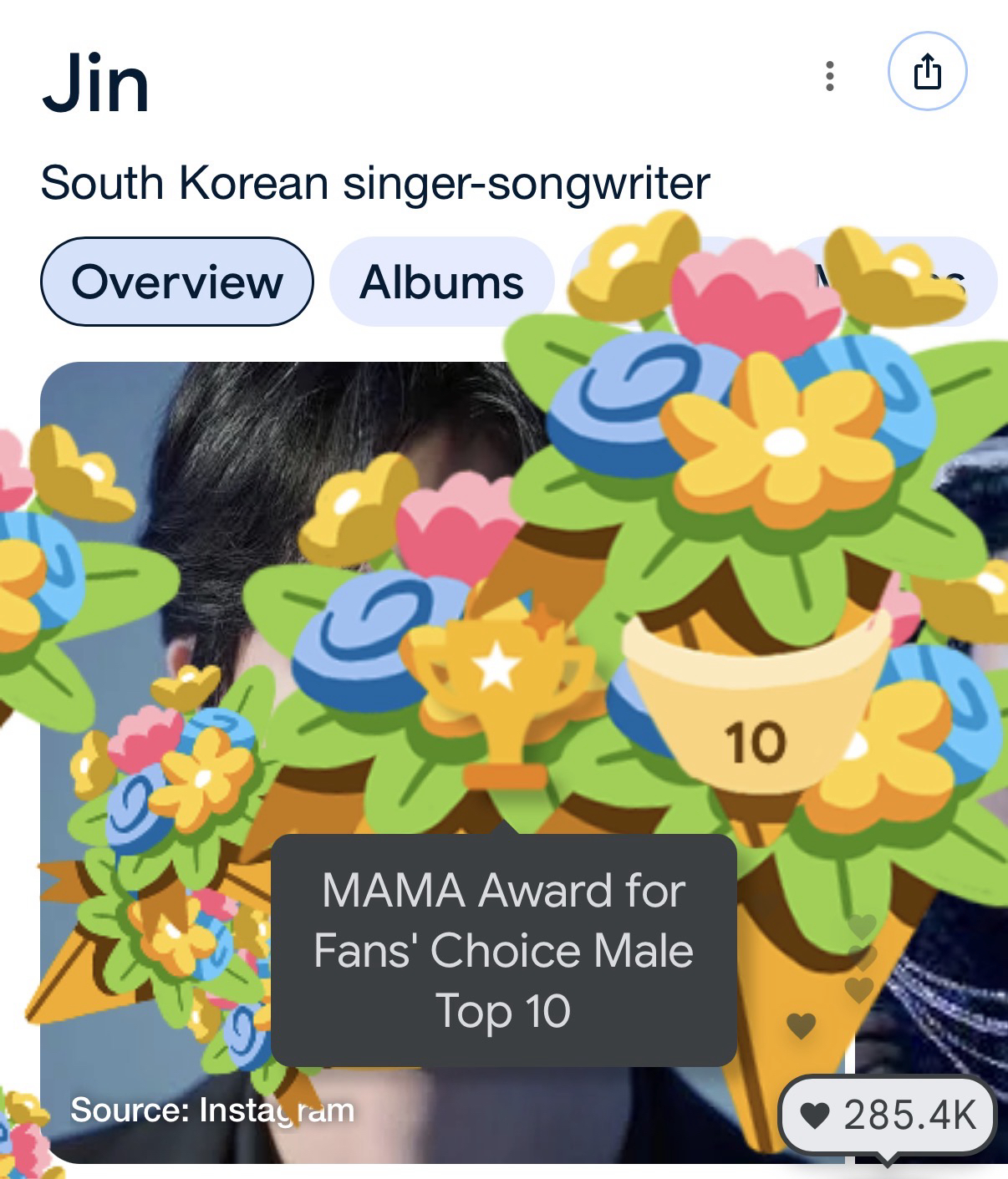
Task: Share Jin's knowledge panel
Action: 927,72
